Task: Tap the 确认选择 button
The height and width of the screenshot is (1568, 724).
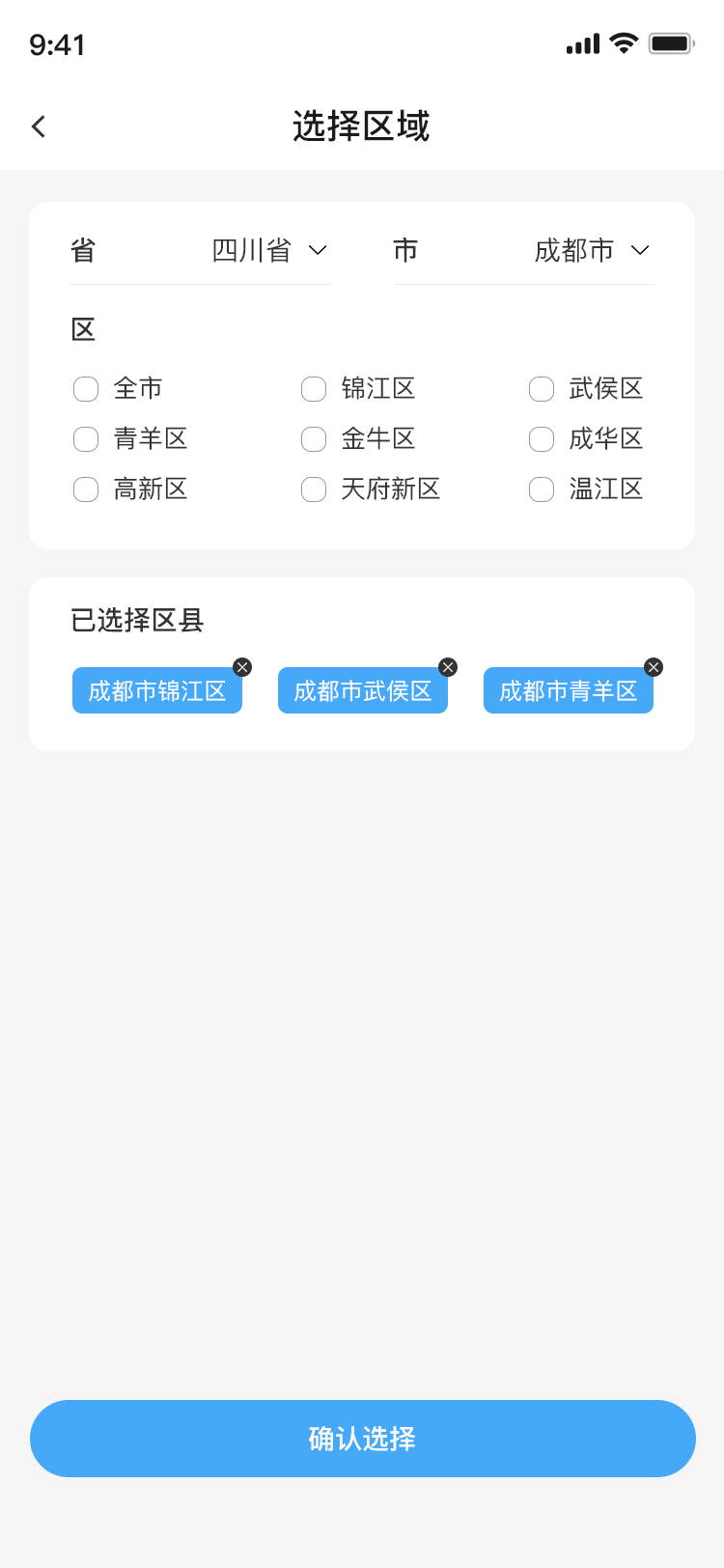Action: pyautogui.click(x=362, y=1439)
